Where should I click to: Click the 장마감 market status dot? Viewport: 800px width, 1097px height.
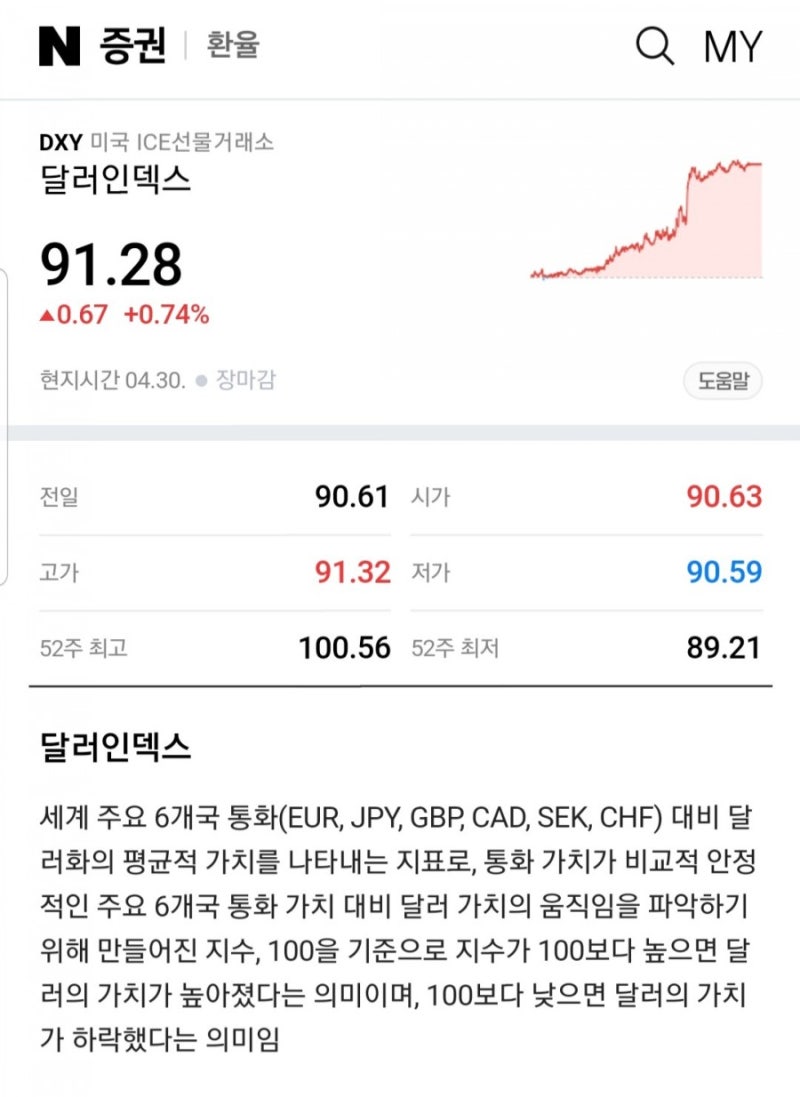(x=204, y=377)
